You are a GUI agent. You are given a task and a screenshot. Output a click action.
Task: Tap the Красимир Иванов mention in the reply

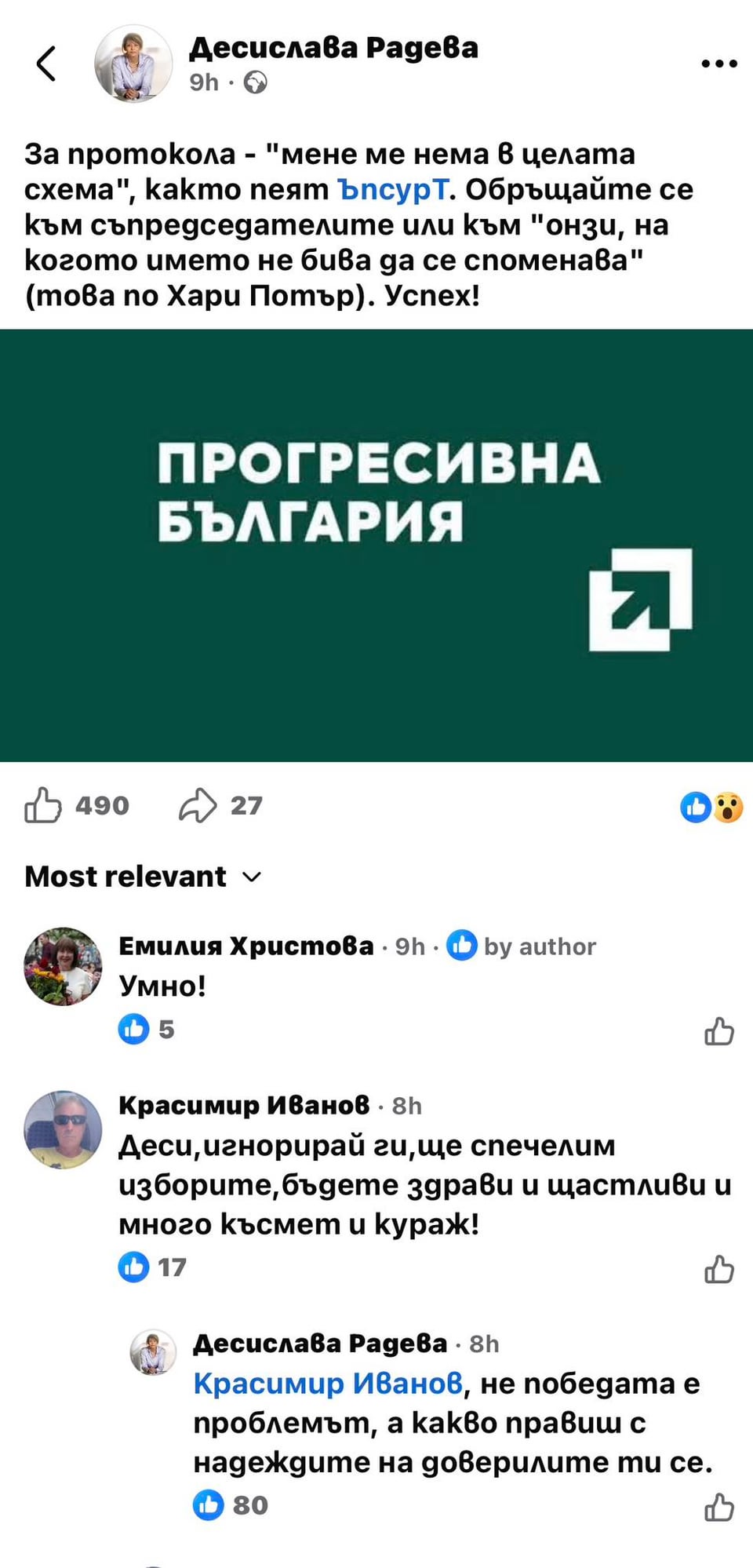coord(328,1383)
